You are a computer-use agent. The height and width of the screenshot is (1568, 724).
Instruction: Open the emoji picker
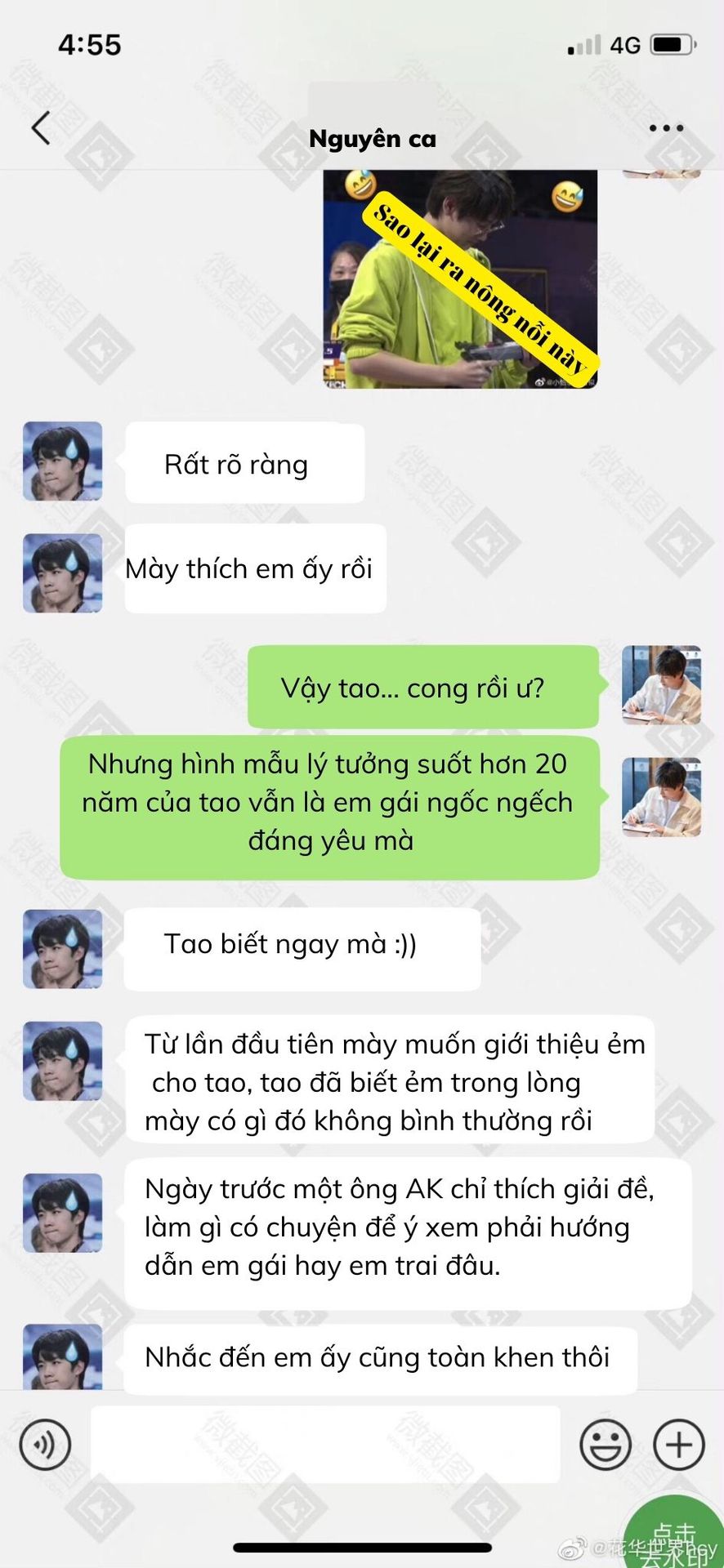coord(605,1445)
